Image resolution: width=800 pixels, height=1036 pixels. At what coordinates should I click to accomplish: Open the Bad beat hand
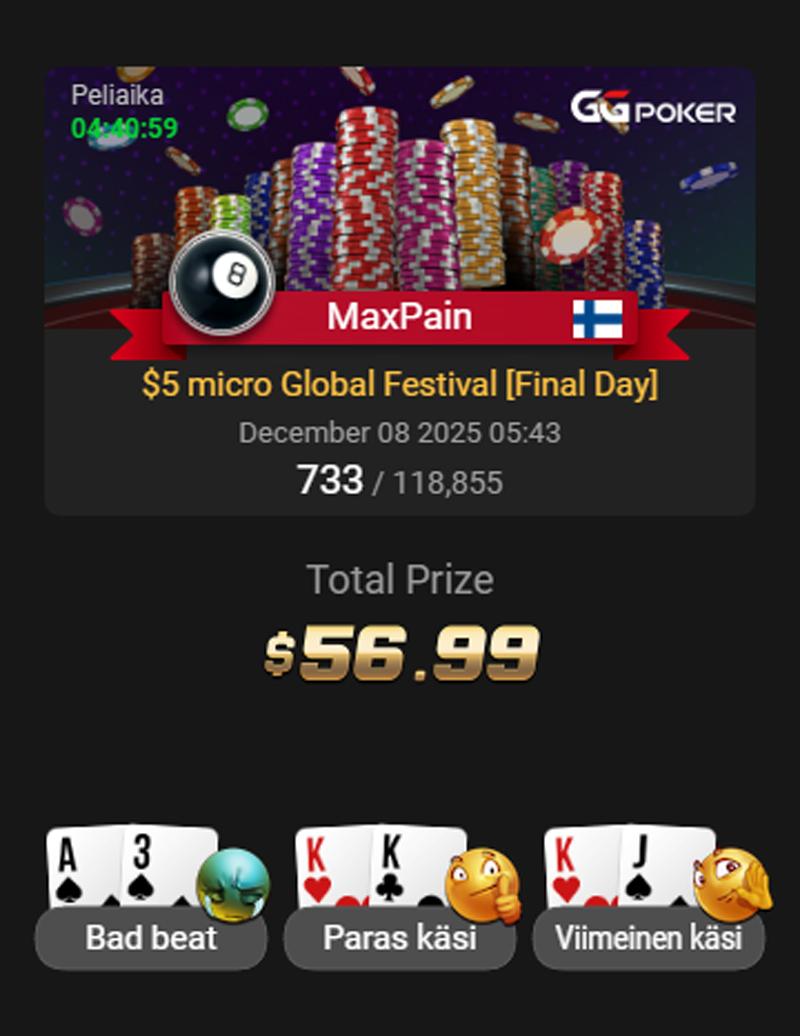151,937
